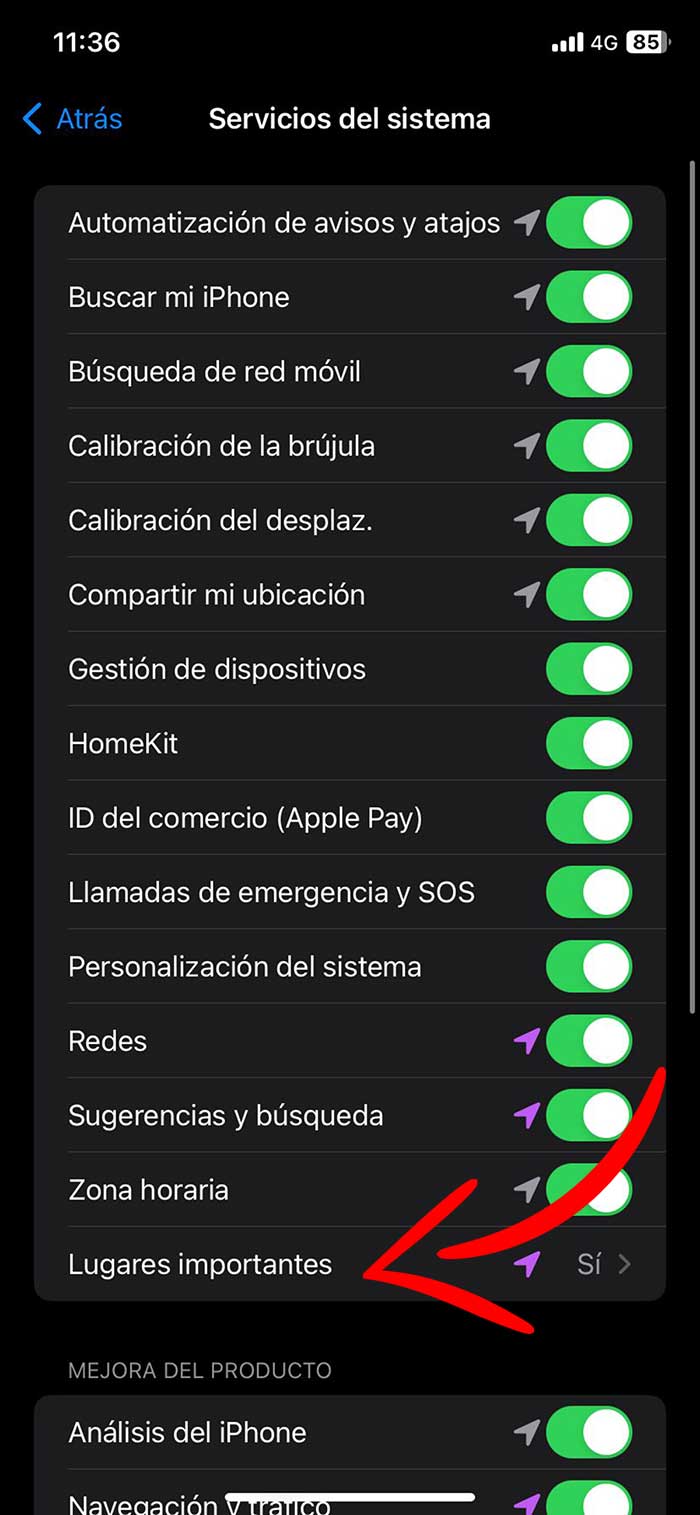Toggle Navegación y tráfico switch
The width and height of the screenshot is (700, 1515).
tap(589, 1500)
